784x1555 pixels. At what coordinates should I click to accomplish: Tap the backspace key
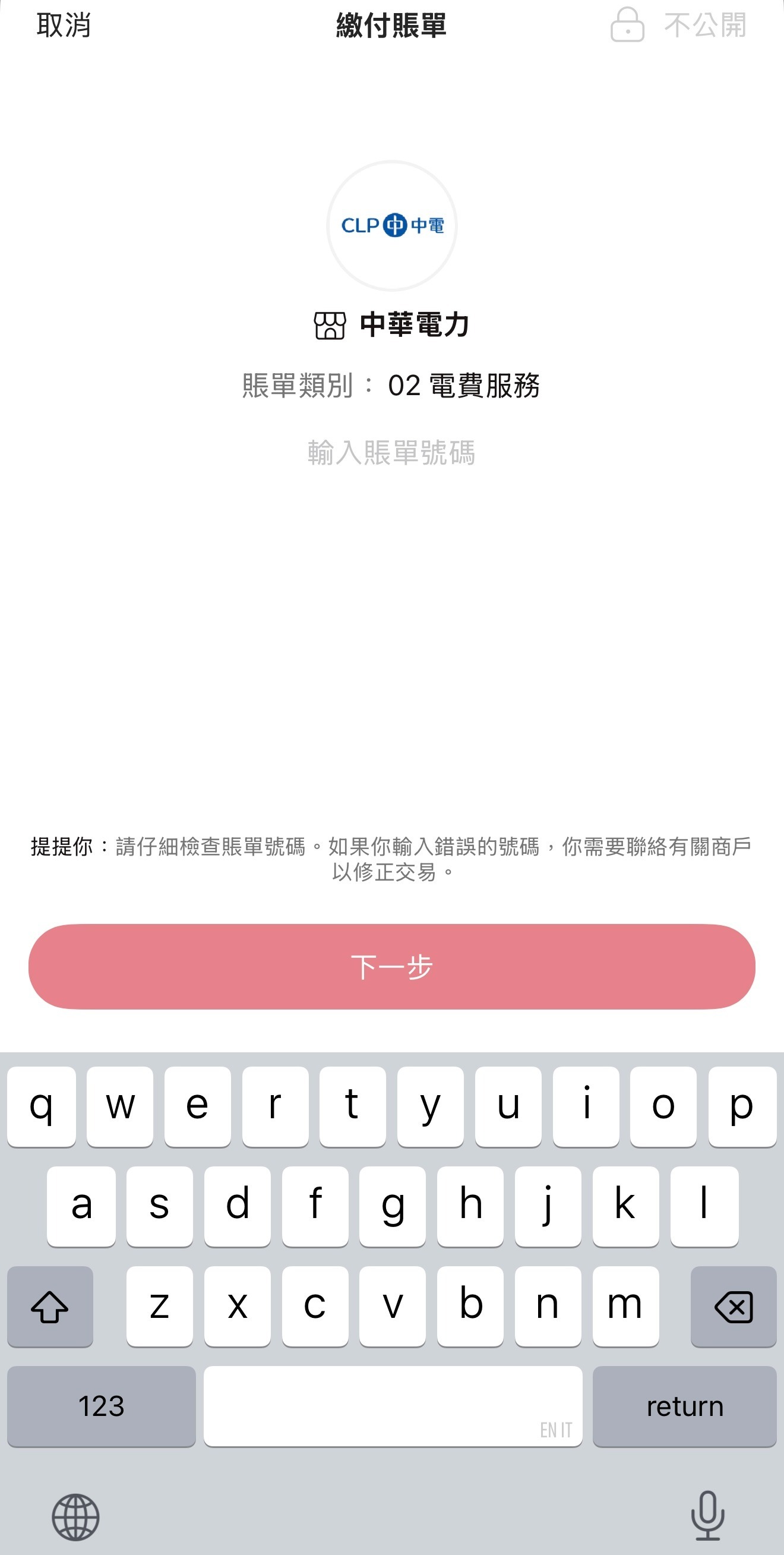733,1306
